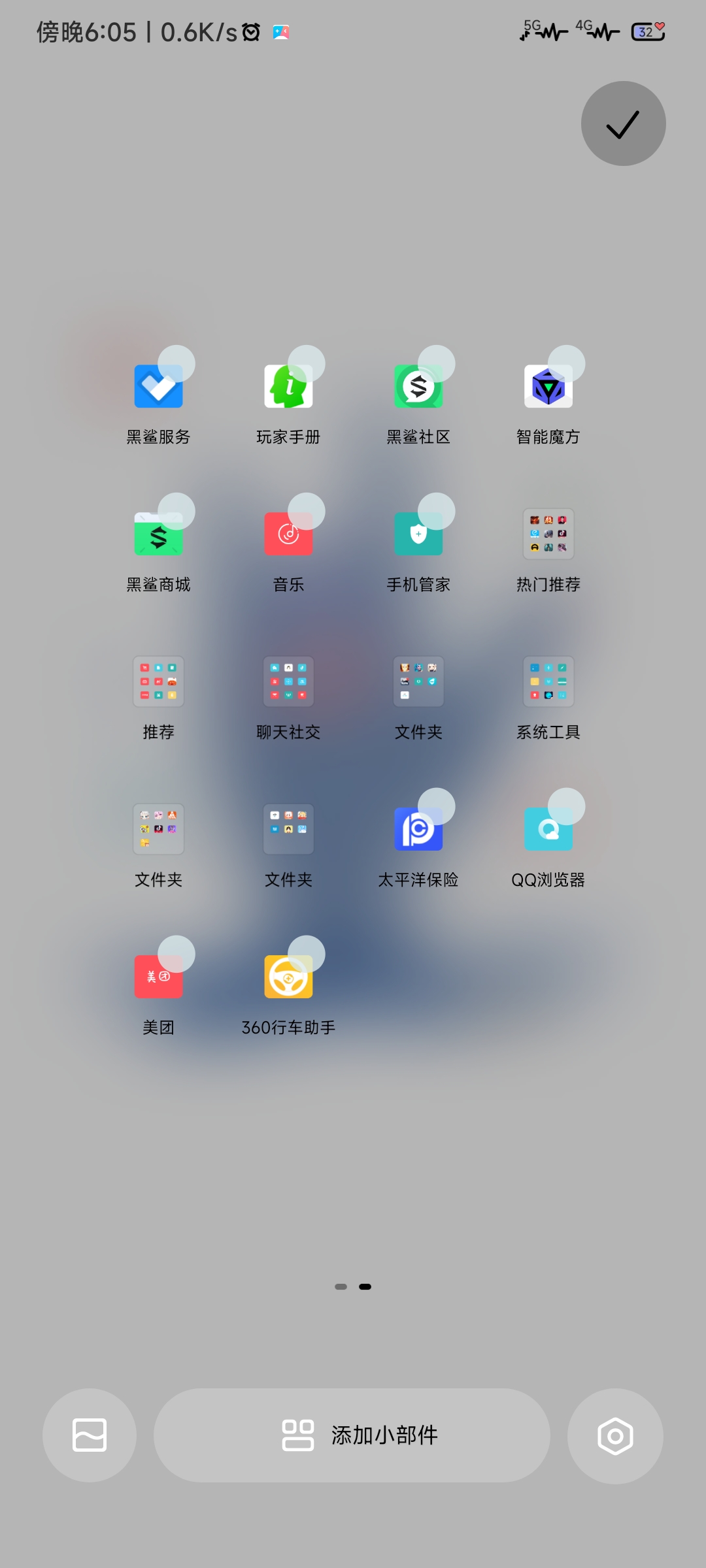Select the 美团 app
706x1568 pixels.
pyautogui.click(x=158, y=977)
